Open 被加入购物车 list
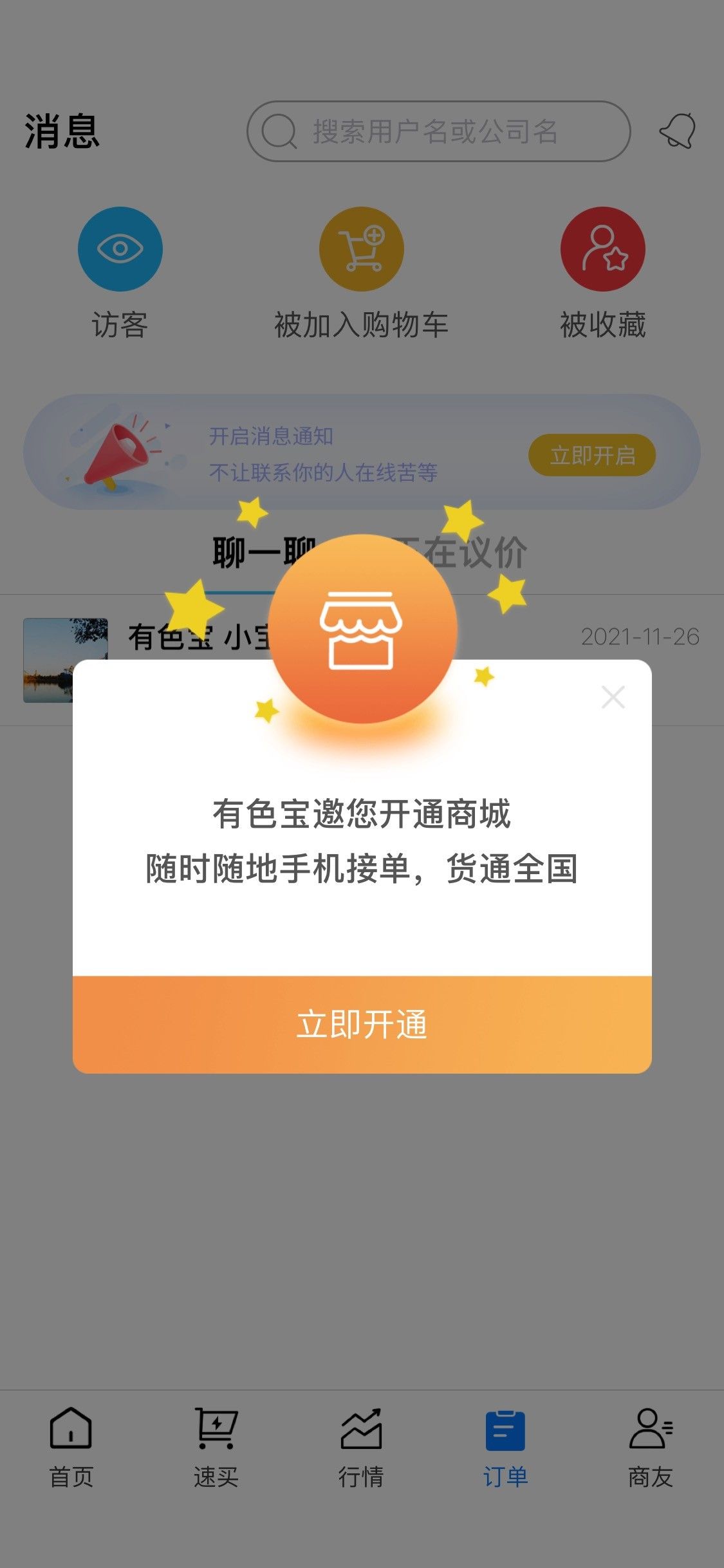Viewport: 724px width, 1568px height. pyautogui.click(x=362, y=274)
